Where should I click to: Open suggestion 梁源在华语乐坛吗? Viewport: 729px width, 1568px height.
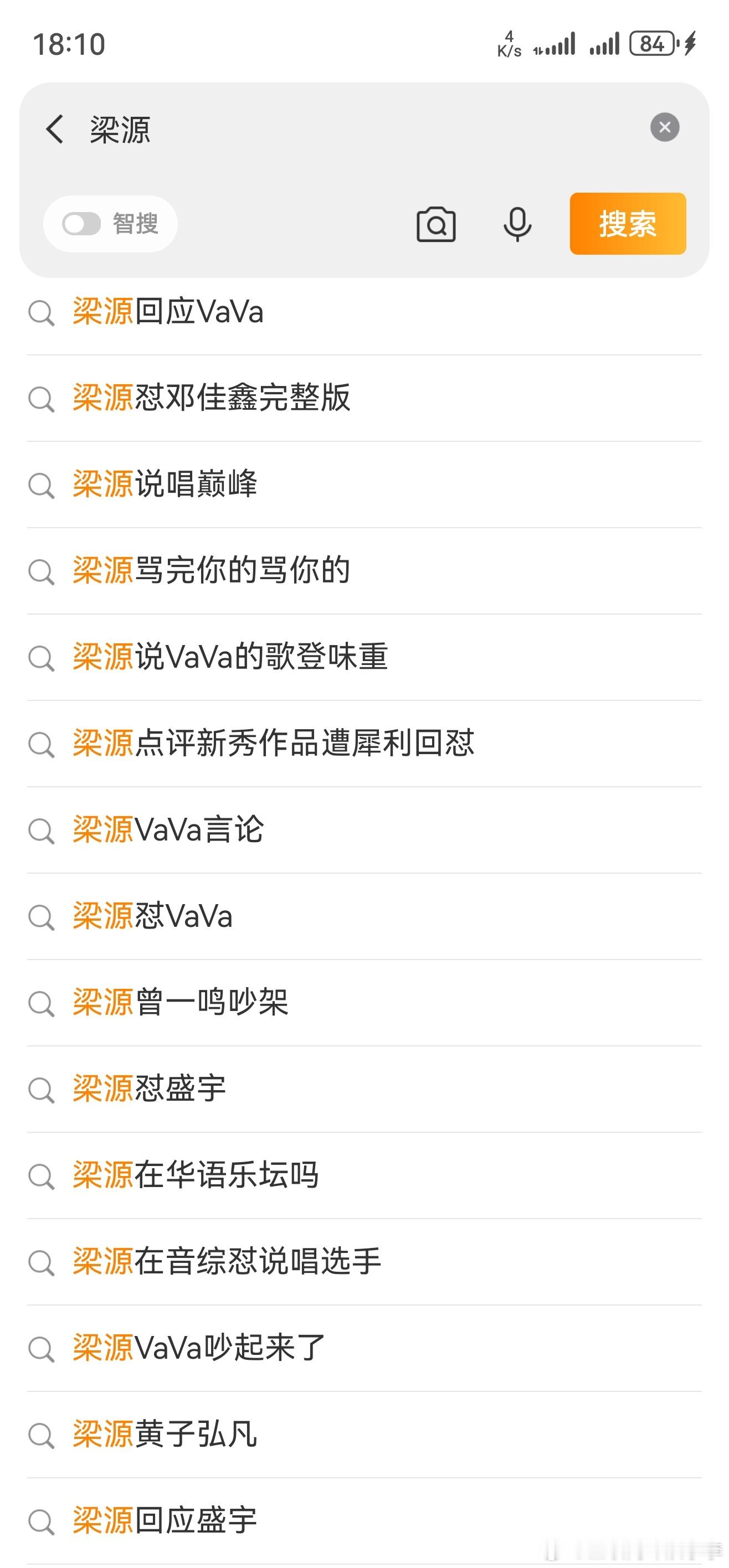364,1176
